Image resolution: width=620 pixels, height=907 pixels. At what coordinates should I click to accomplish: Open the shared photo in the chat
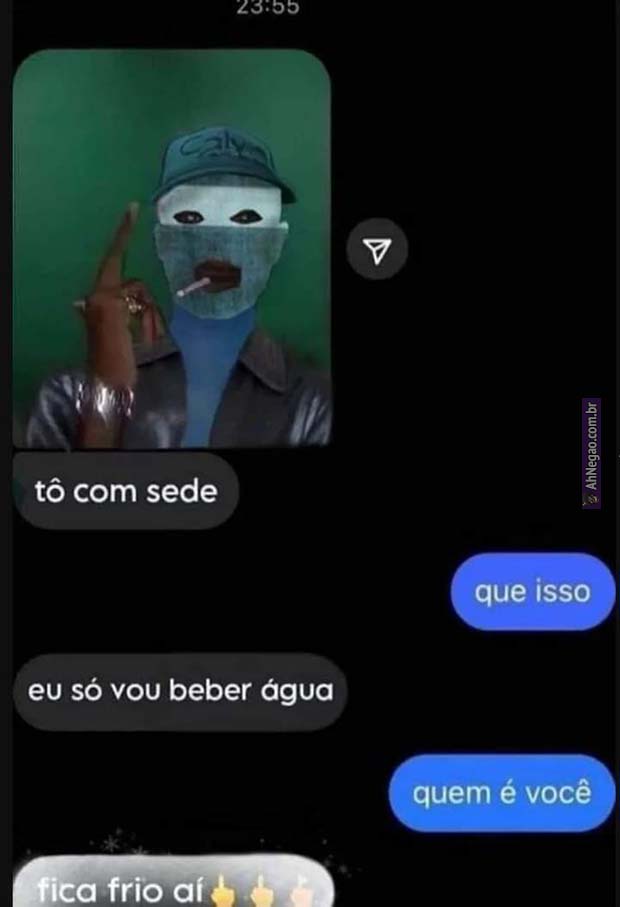[171, 248]
